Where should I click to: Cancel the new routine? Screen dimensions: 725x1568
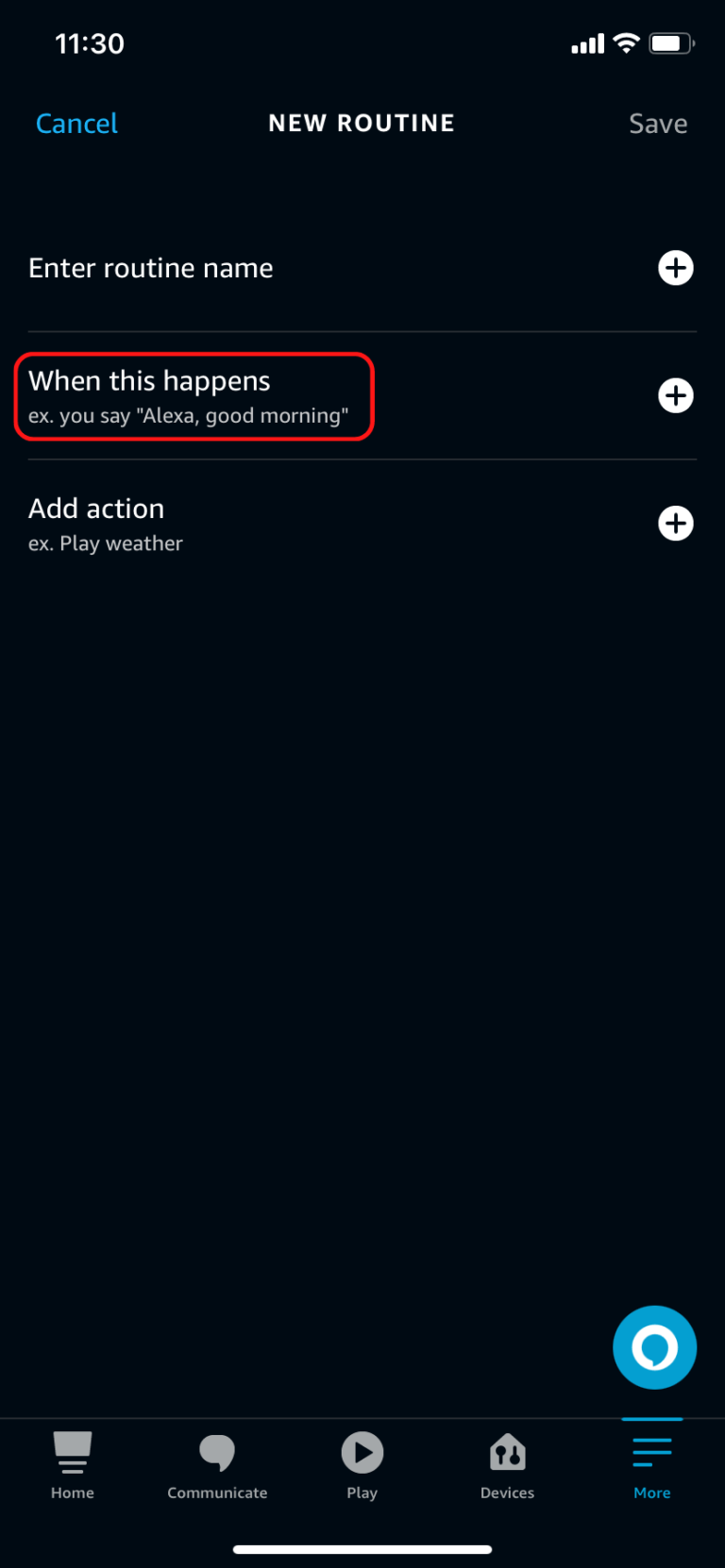point(76,124)
